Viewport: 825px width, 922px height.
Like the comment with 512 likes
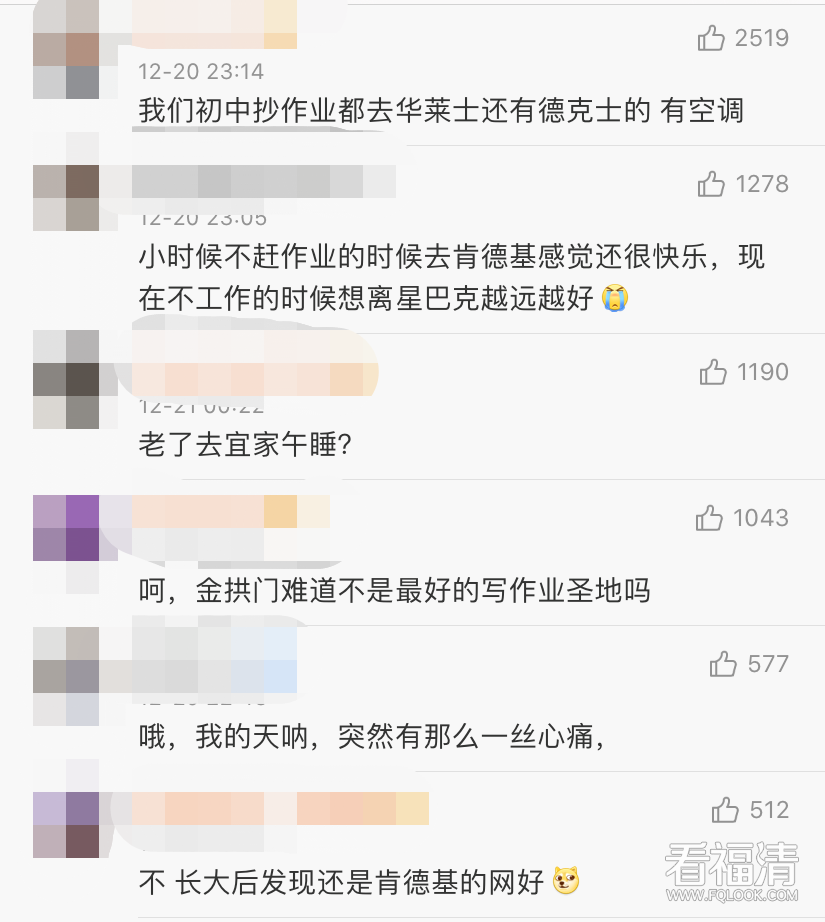coord(724,810)
